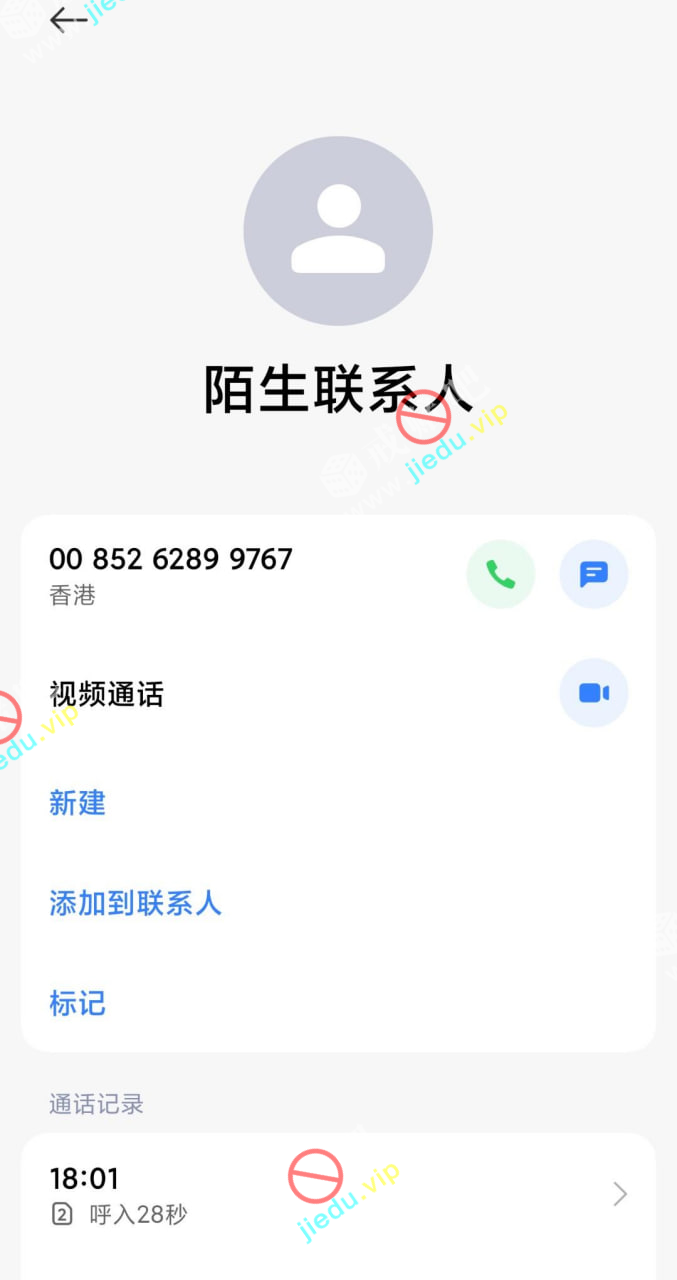Tap the contact avatar placeholder
This screenshot has width=677, height=1280.
[338, 231]
